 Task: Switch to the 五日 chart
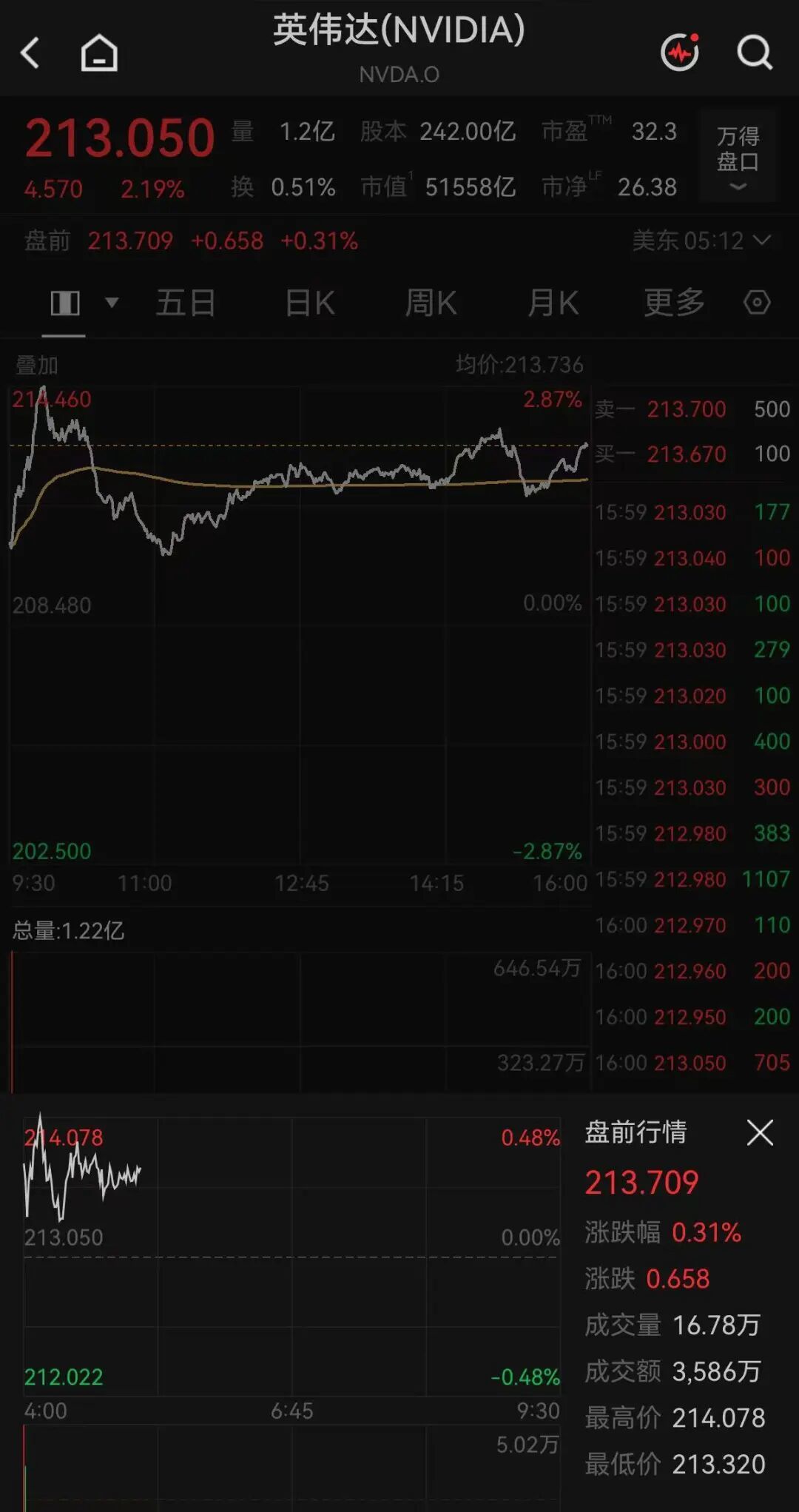tap(186, 303)
